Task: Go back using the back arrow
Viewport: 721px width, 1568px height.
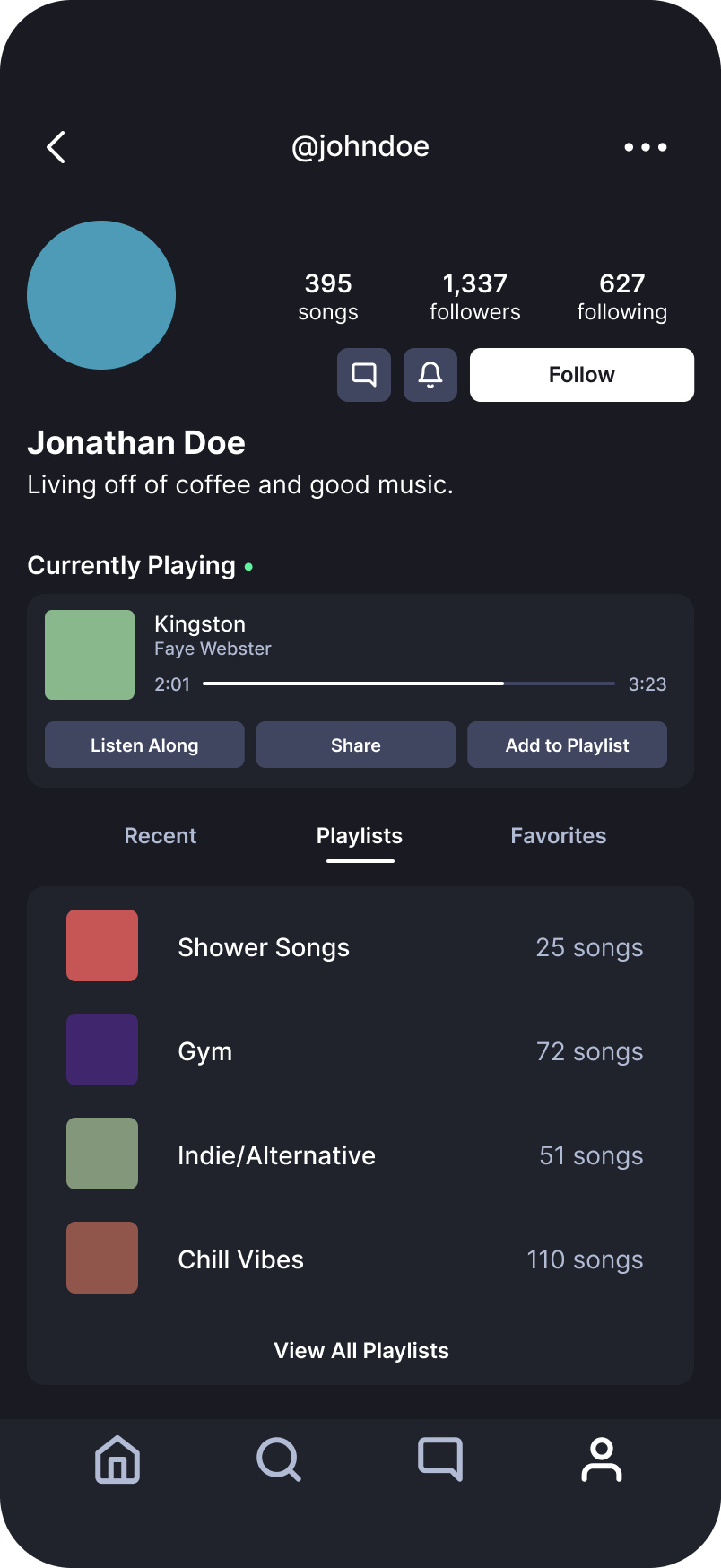Action: coord(56,146)
